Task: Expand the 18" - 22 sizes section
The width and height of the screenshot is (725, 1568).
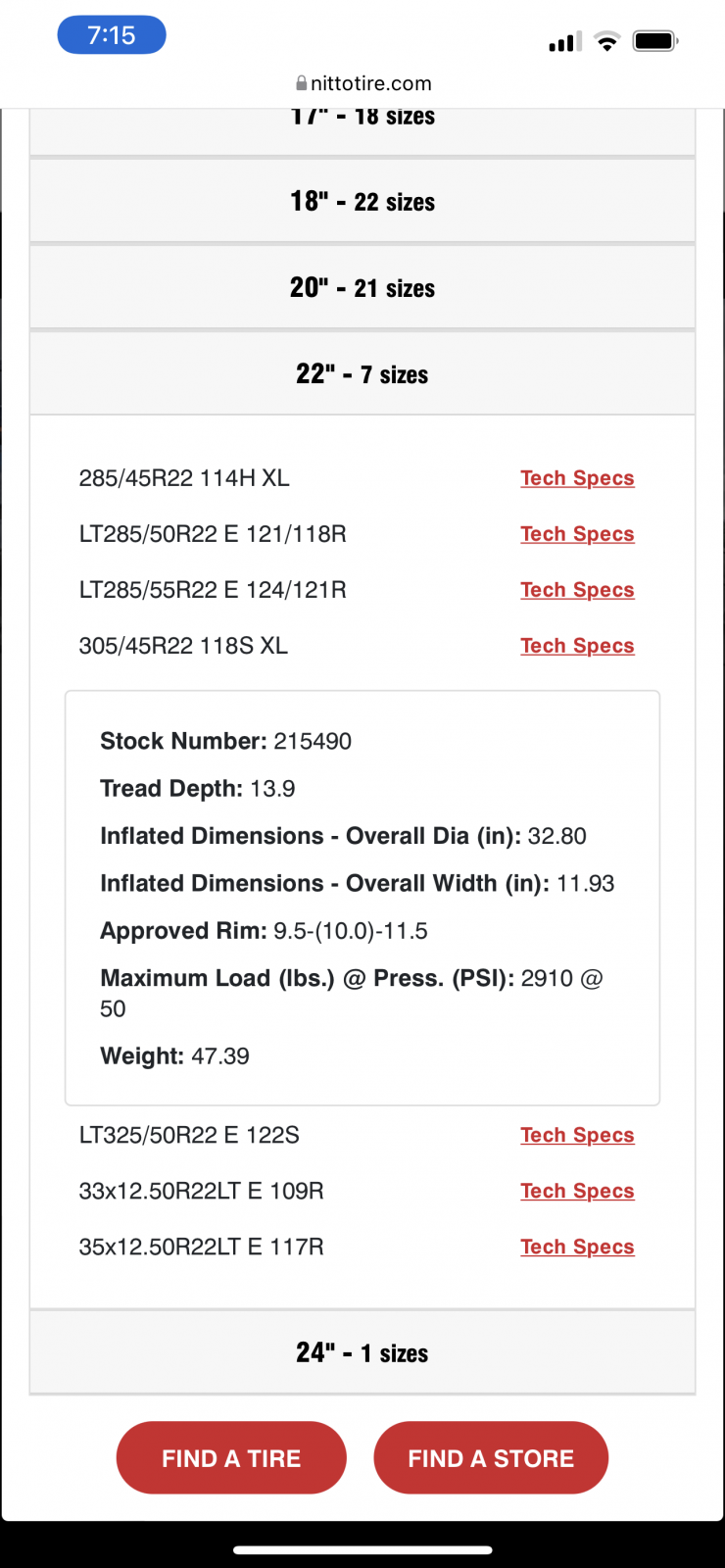Action: point(362,202)
